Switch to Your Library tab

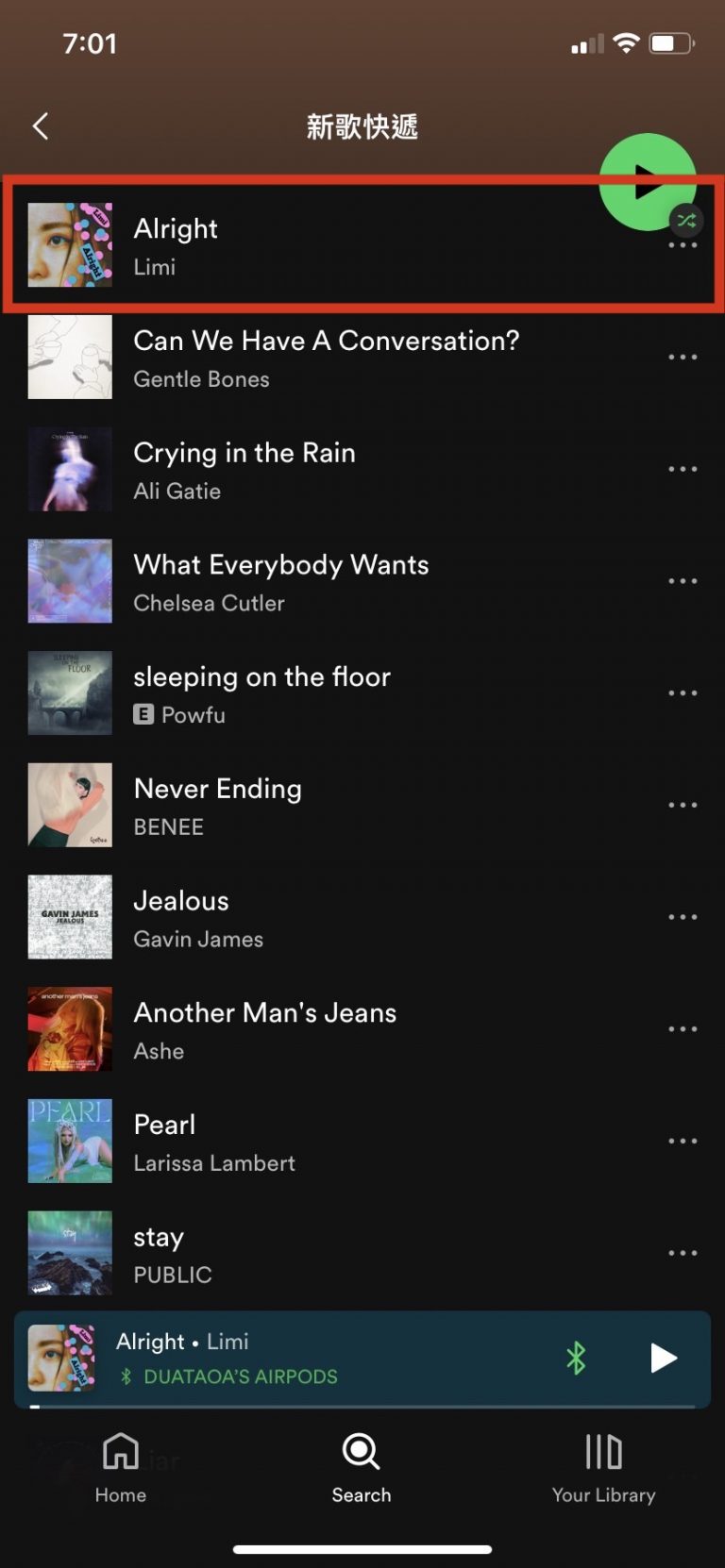click(x=603, y=1468)
